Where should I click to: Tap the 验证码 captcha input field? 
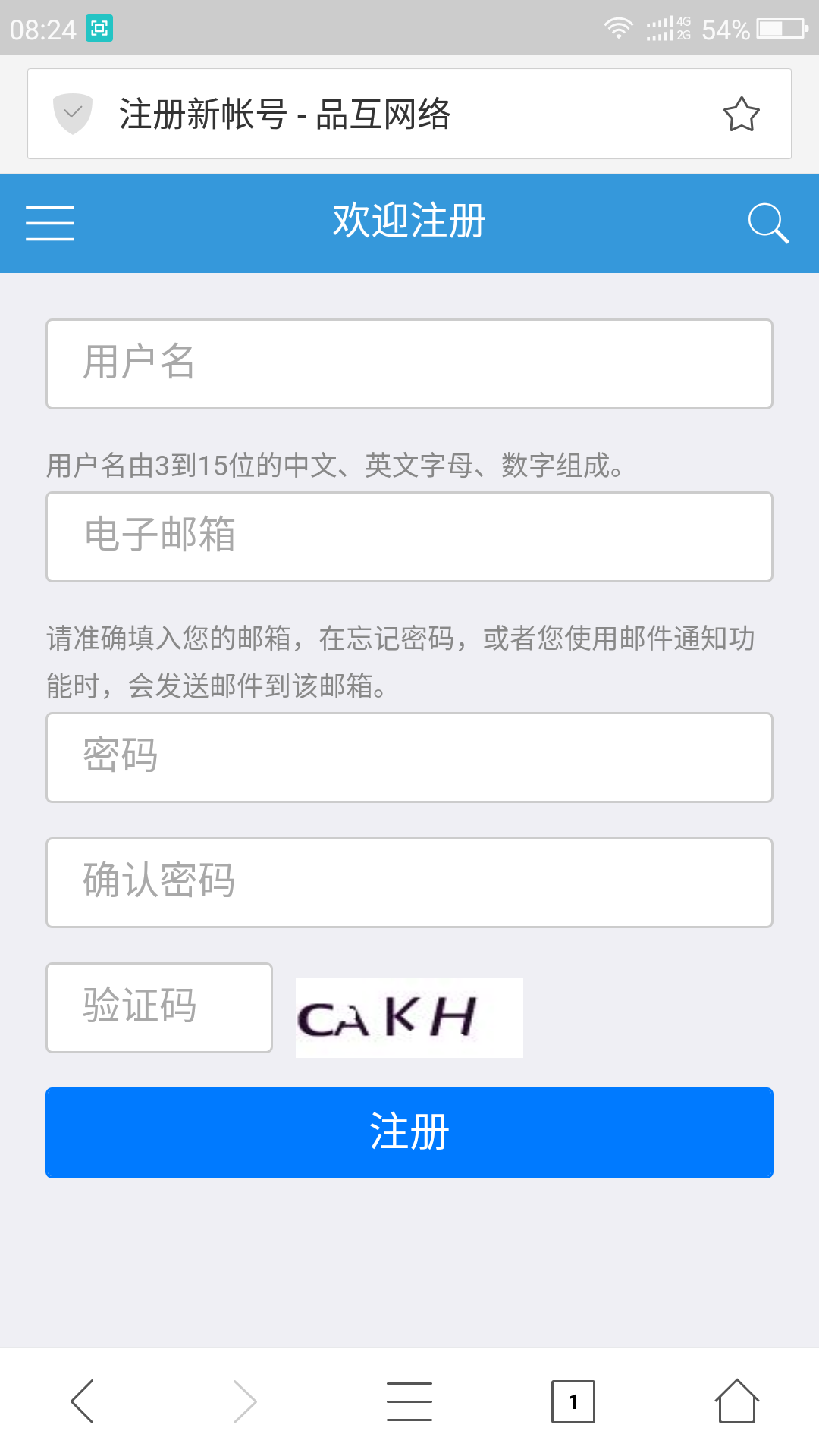(x=159, y=1008)
